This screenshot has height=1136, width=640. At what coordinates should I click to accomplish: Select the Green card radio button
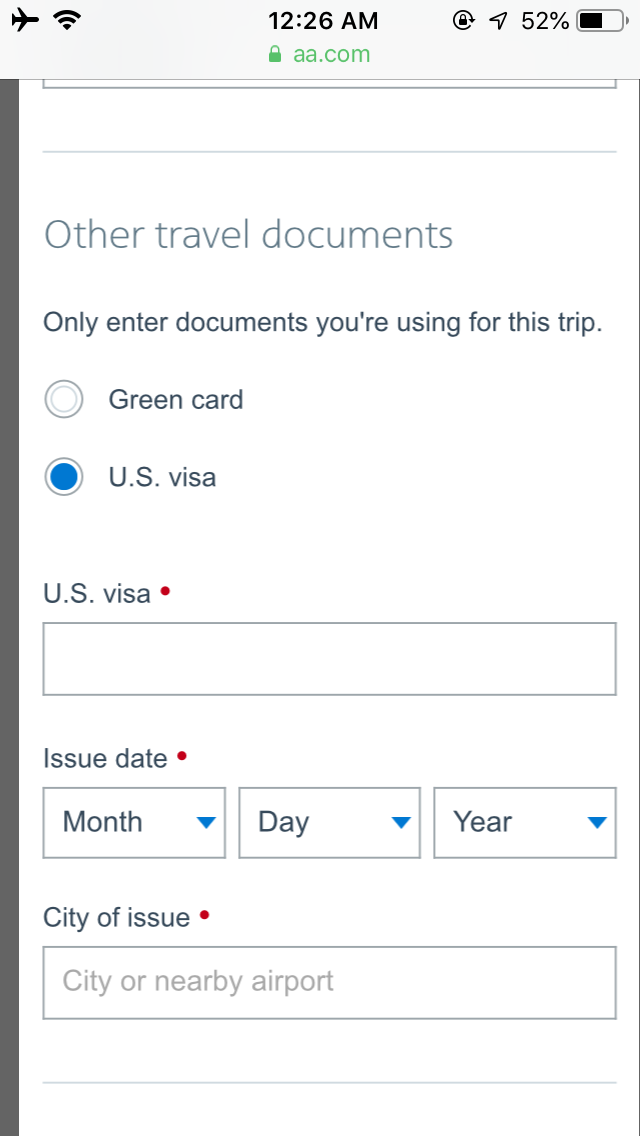[64, 399]
